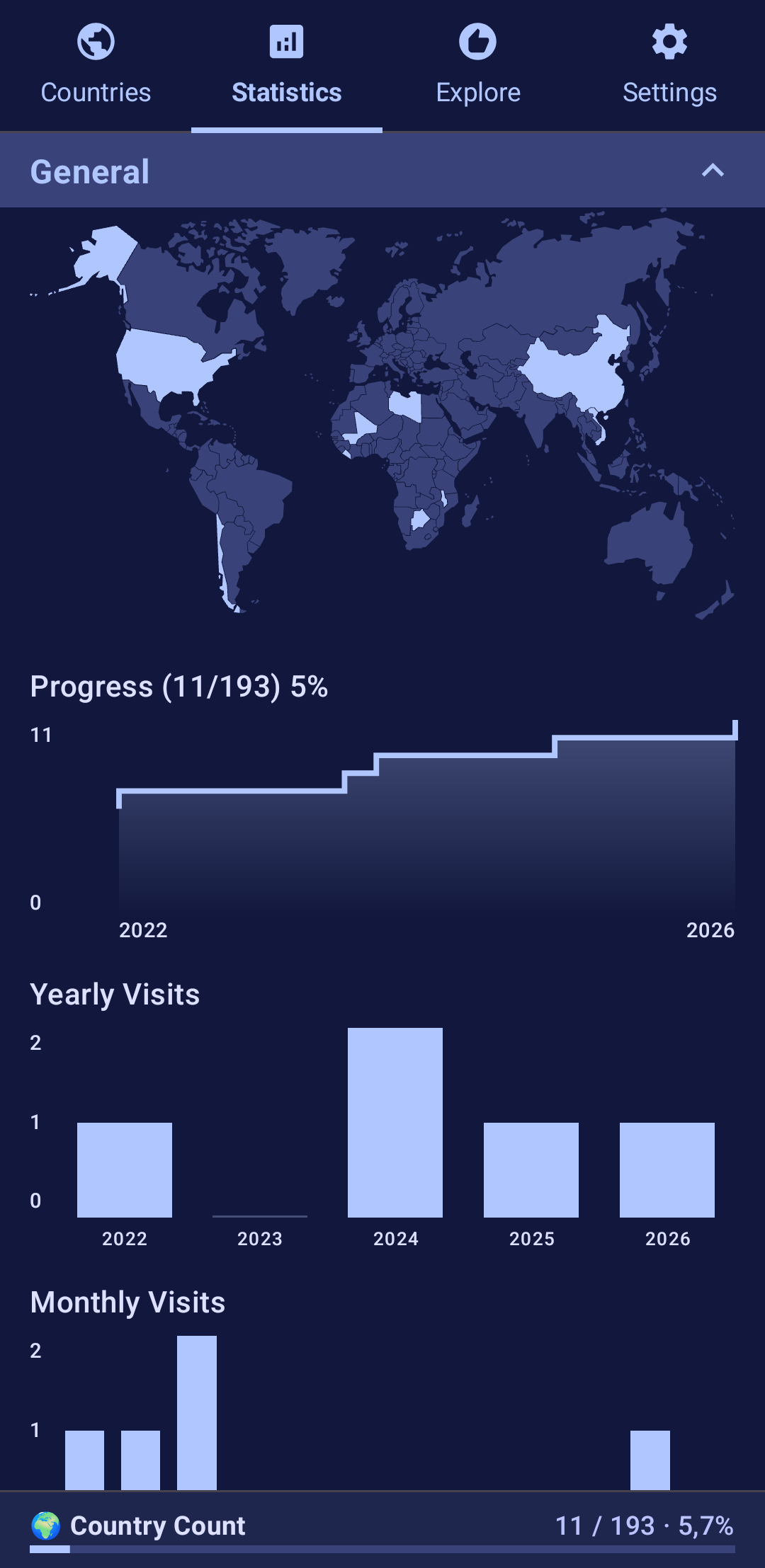Collapse the General section
Image resolution: width=765 pixels, height=1568 pixels.
click(x=713, y=171)
